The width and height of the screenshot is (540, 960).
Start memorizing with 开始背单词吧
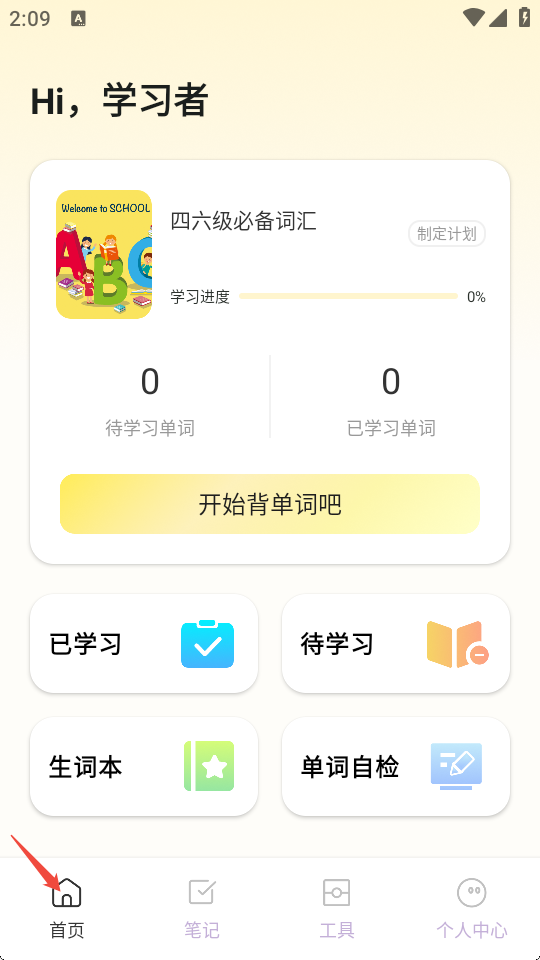pyautogui.click(x=269, y=504)
